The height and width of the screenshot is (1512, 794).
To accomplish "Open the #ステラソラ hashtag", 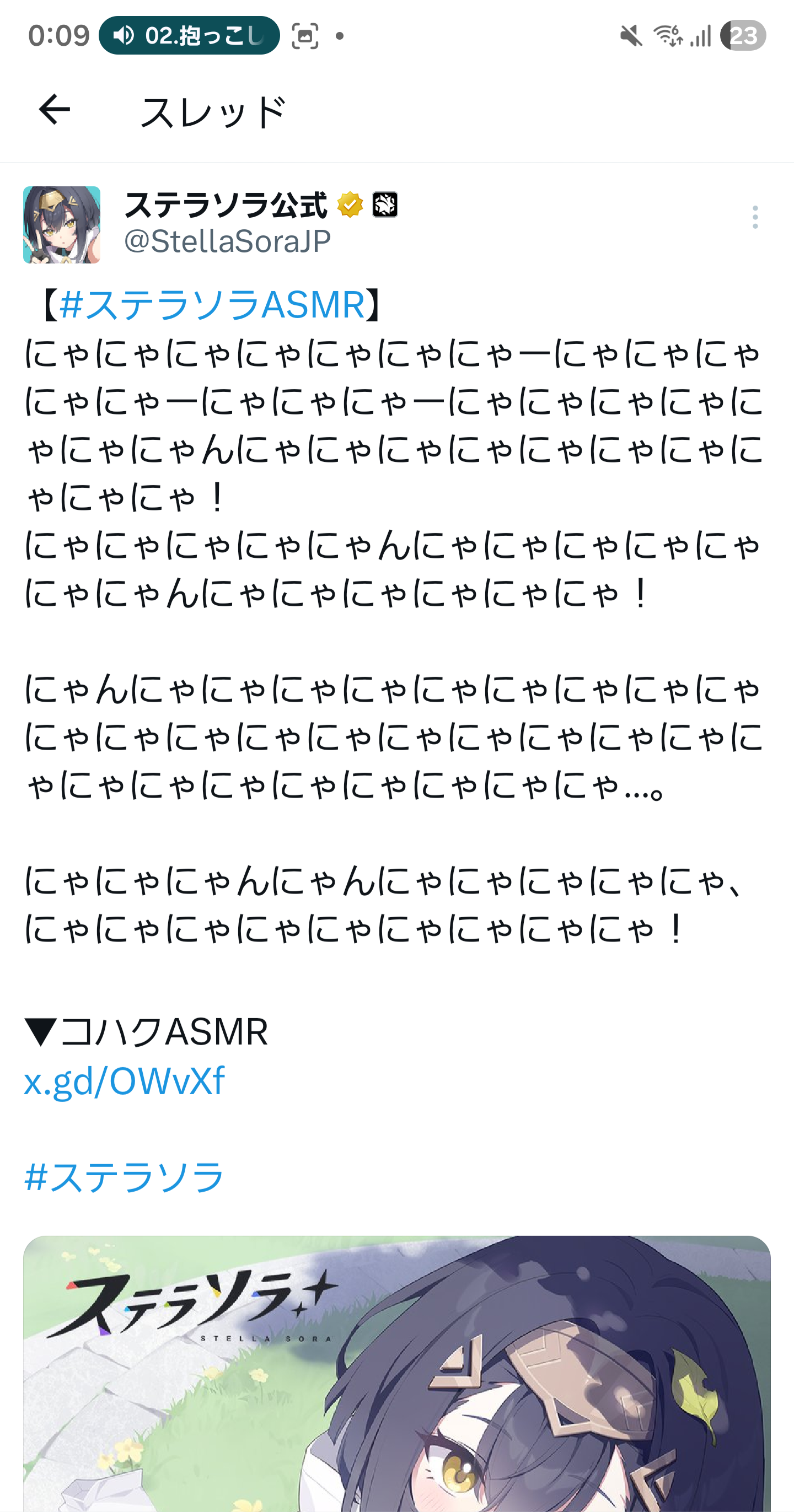I will (x=124, y=1176).
